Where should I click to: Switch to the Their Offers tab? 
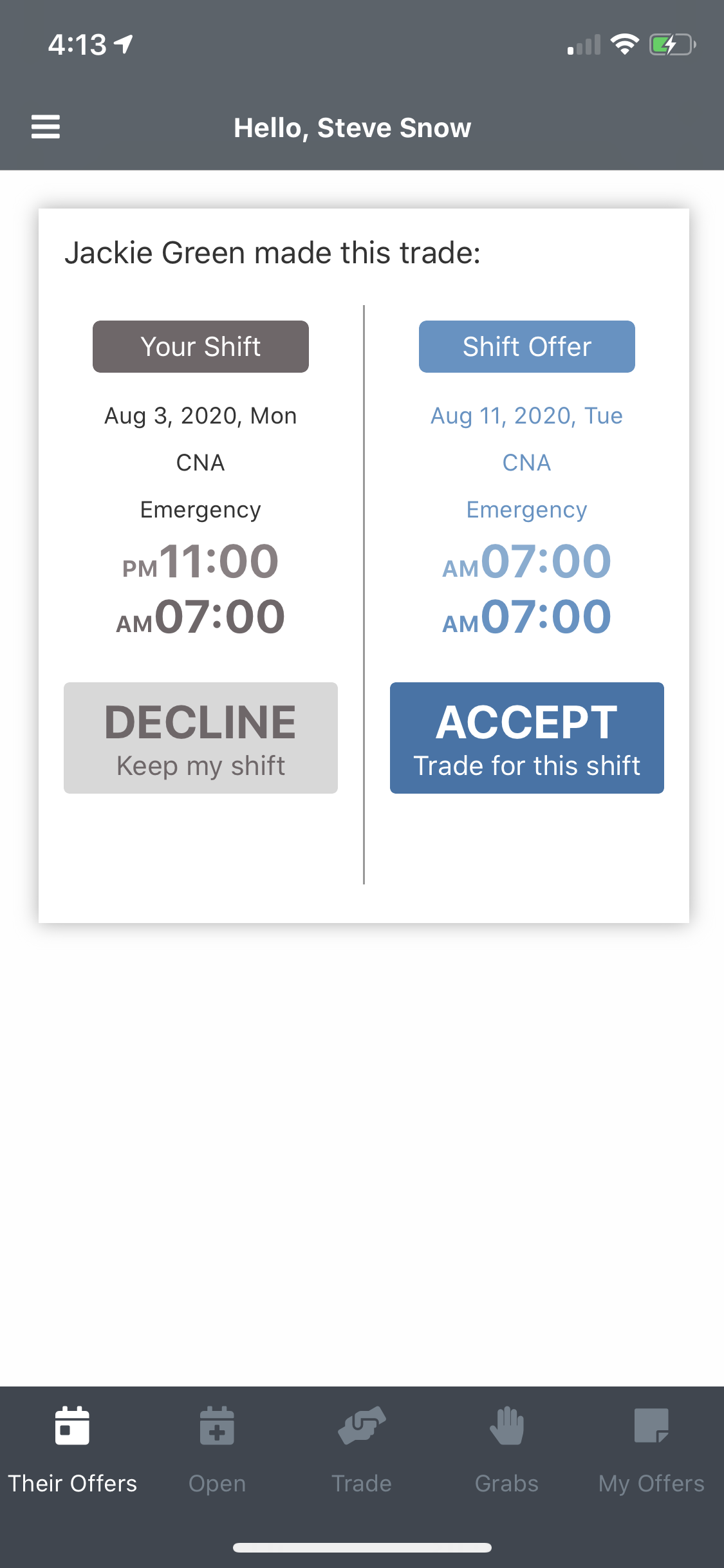click(72, 1450)
